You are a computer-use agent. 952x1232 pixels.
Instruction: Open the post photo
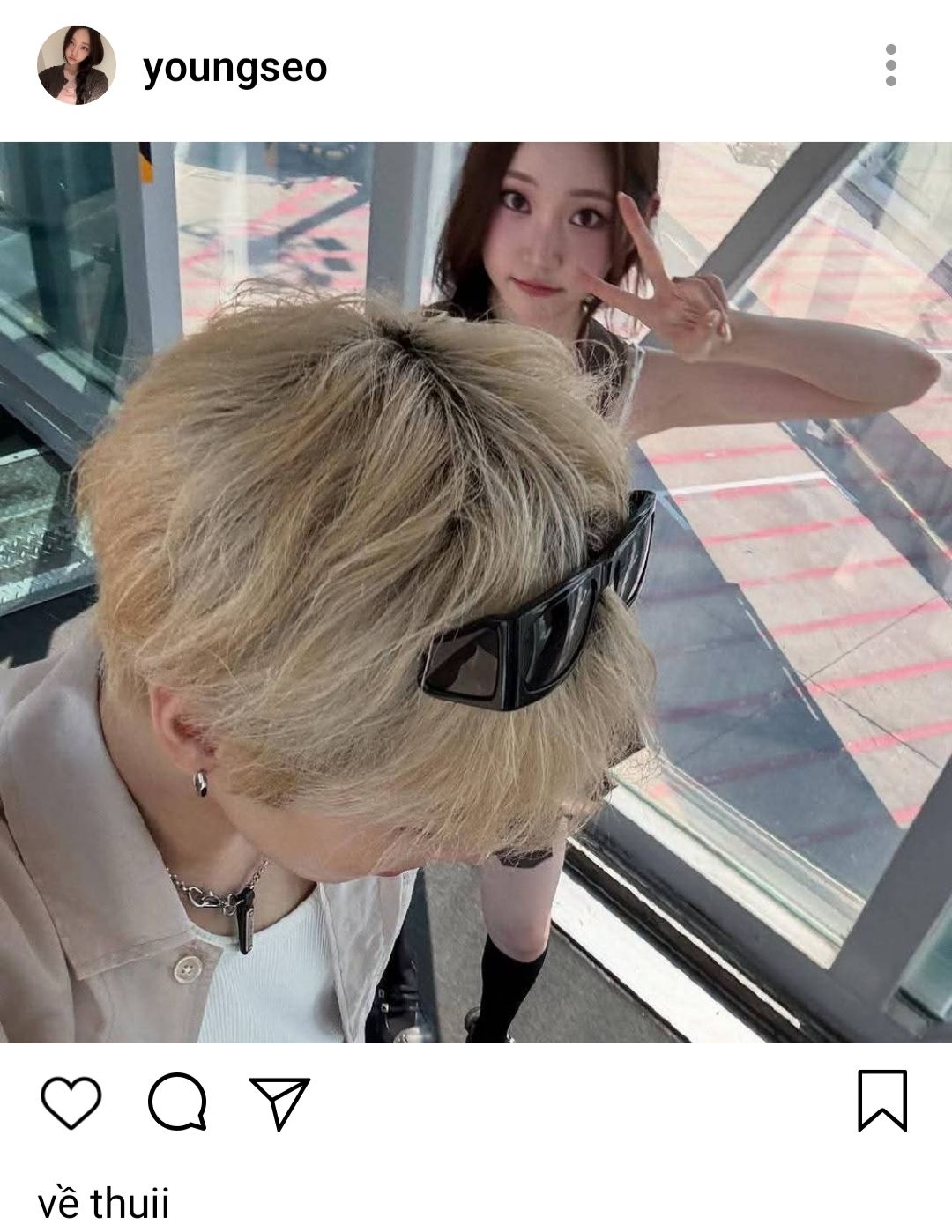tap(476, 592)
